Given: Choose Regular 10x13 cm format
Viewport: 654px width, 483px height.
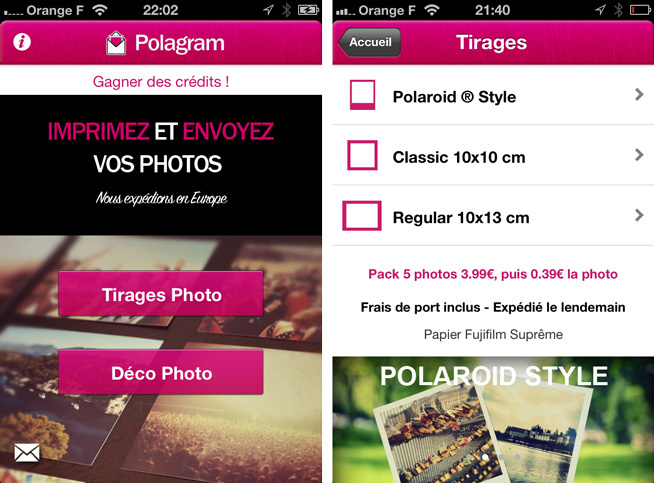Looking at the screenshot, I should click(492, 216).
